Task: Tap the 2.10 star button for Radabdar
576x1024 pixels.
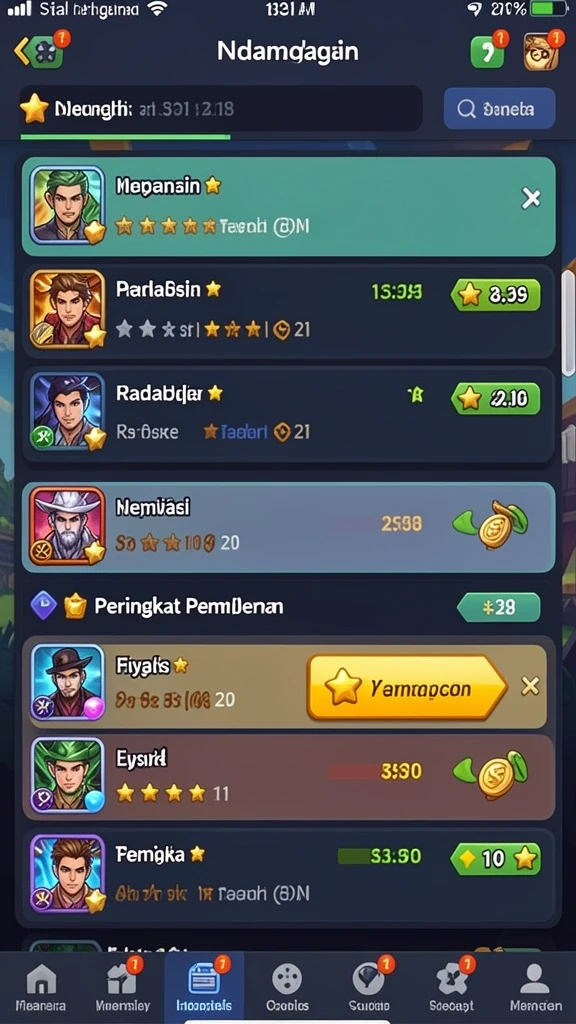Action: click(x=496, y=398)
